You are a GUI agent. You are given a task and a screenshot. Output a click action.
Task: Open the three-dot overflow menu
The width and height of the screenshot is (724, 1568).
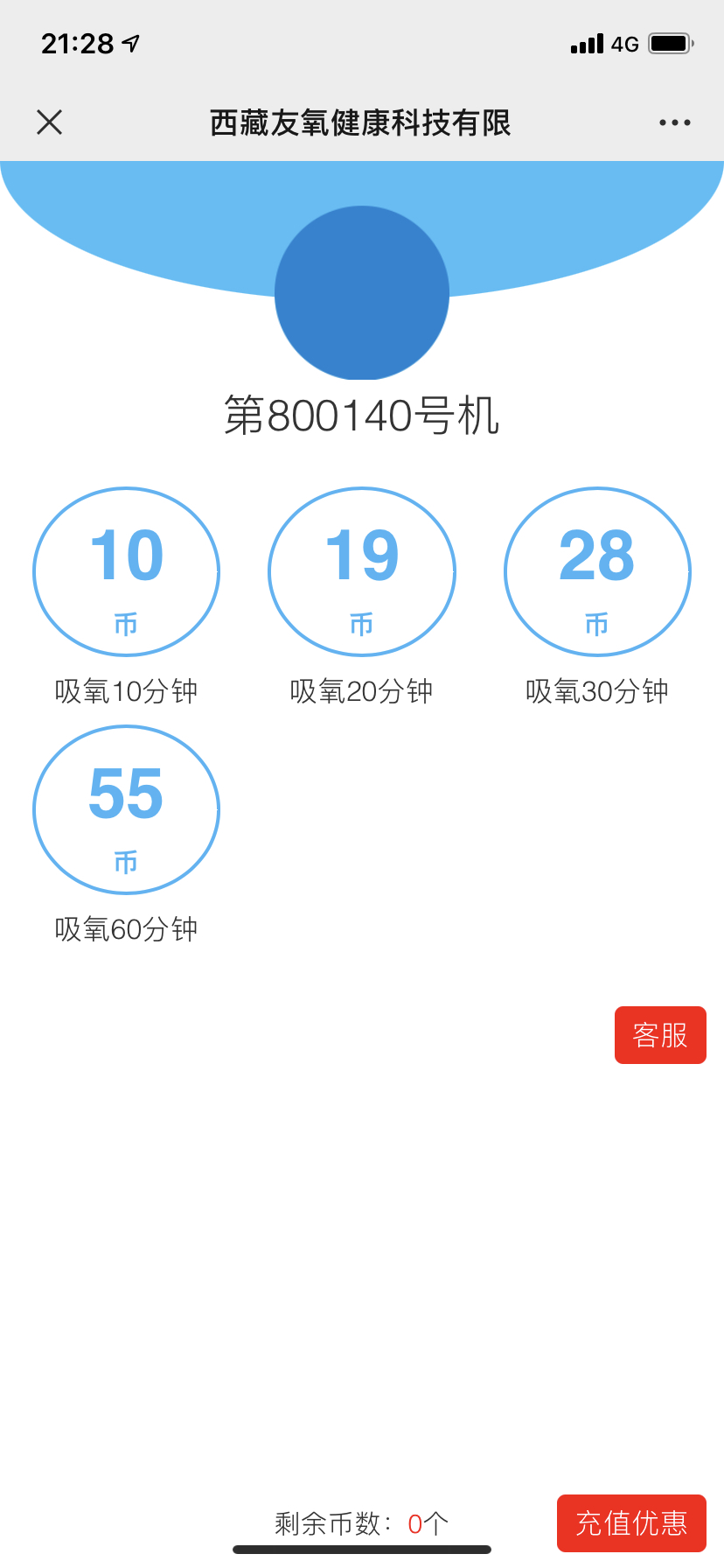674,122
